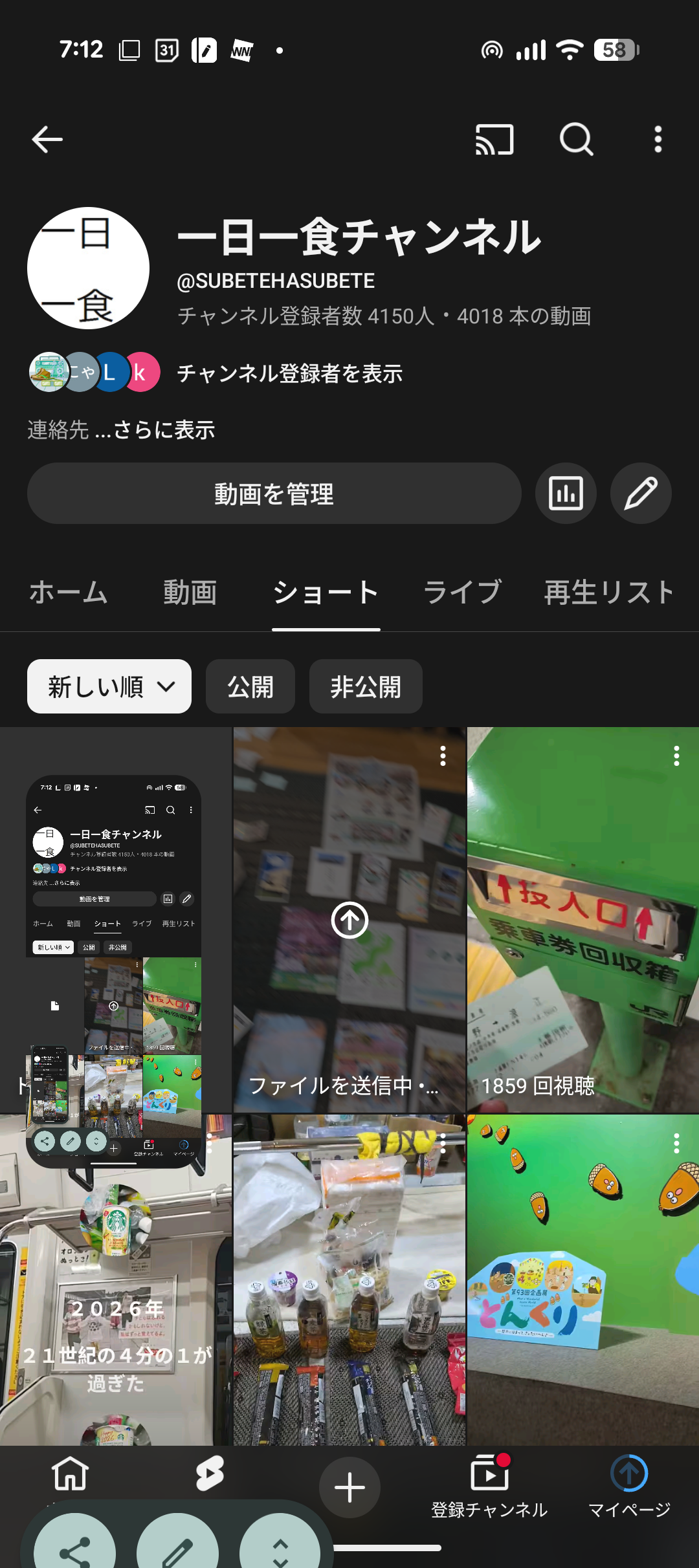Viewport: 699px width, 1568px height.
Task: Open 動画を管理 to manage videos
Action: pos(274,494)
